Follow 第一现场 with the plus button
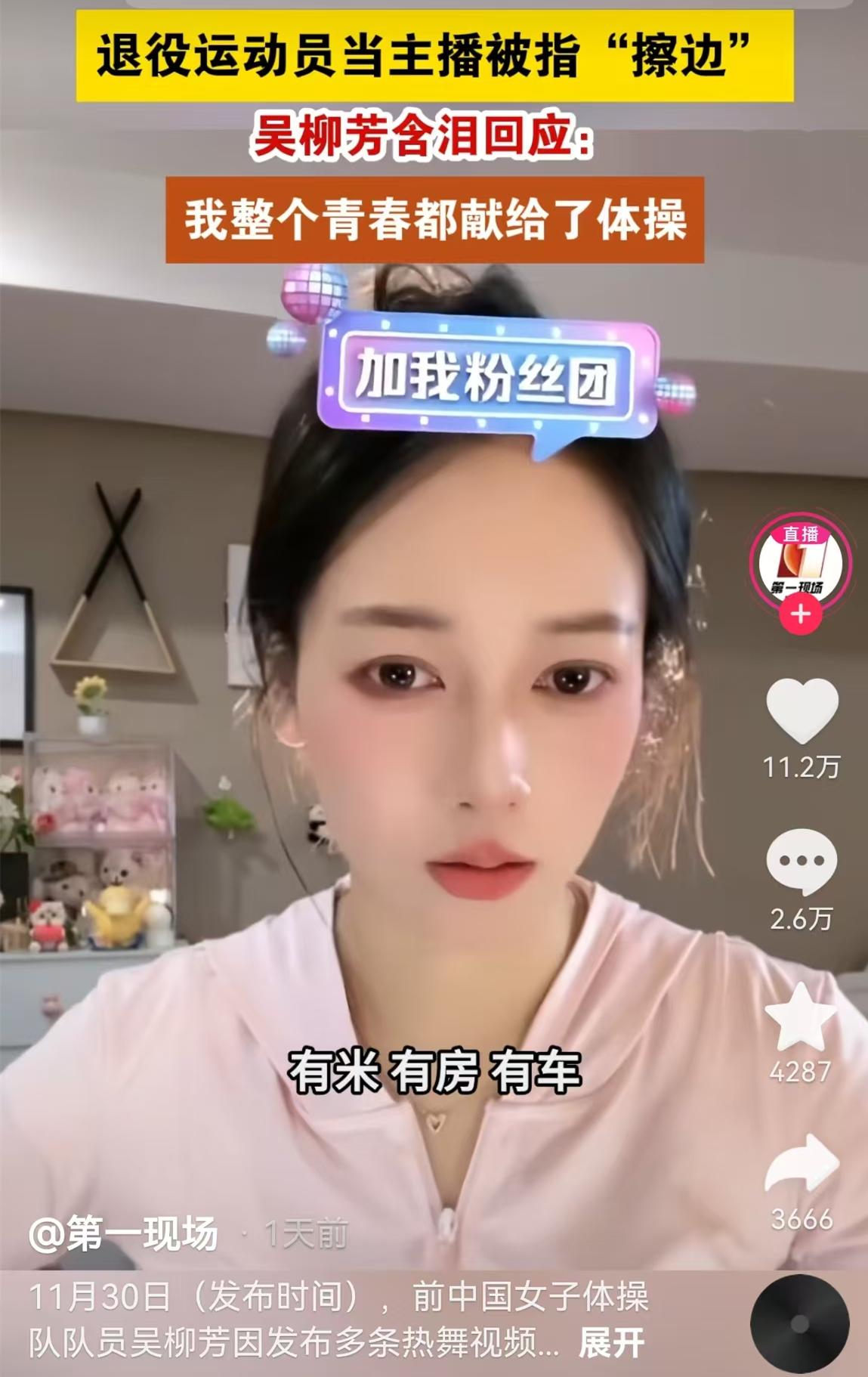 [x=800, y=614]
